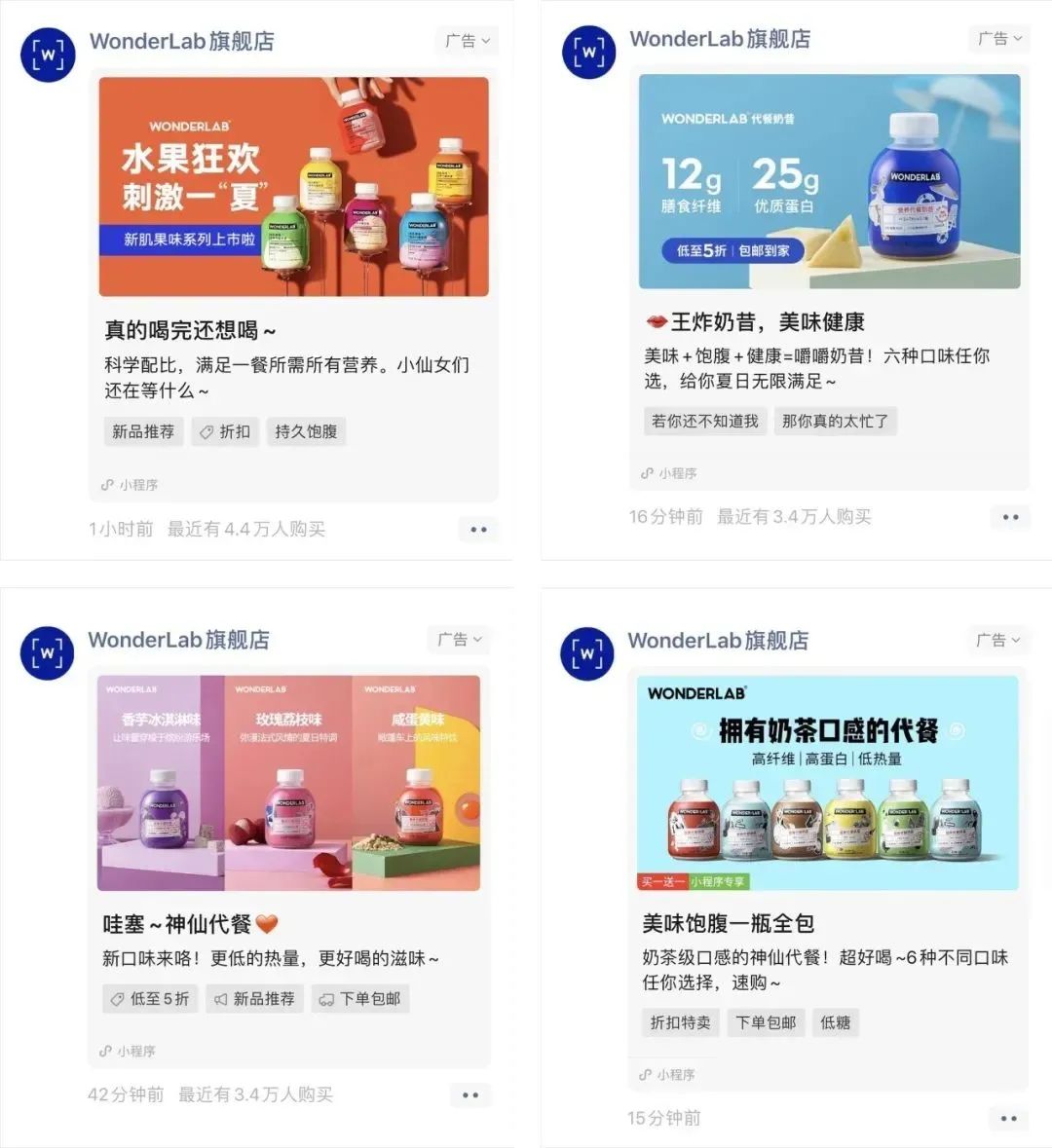
Task: Click the 若你还不知道我 tag
Action: 703,421
